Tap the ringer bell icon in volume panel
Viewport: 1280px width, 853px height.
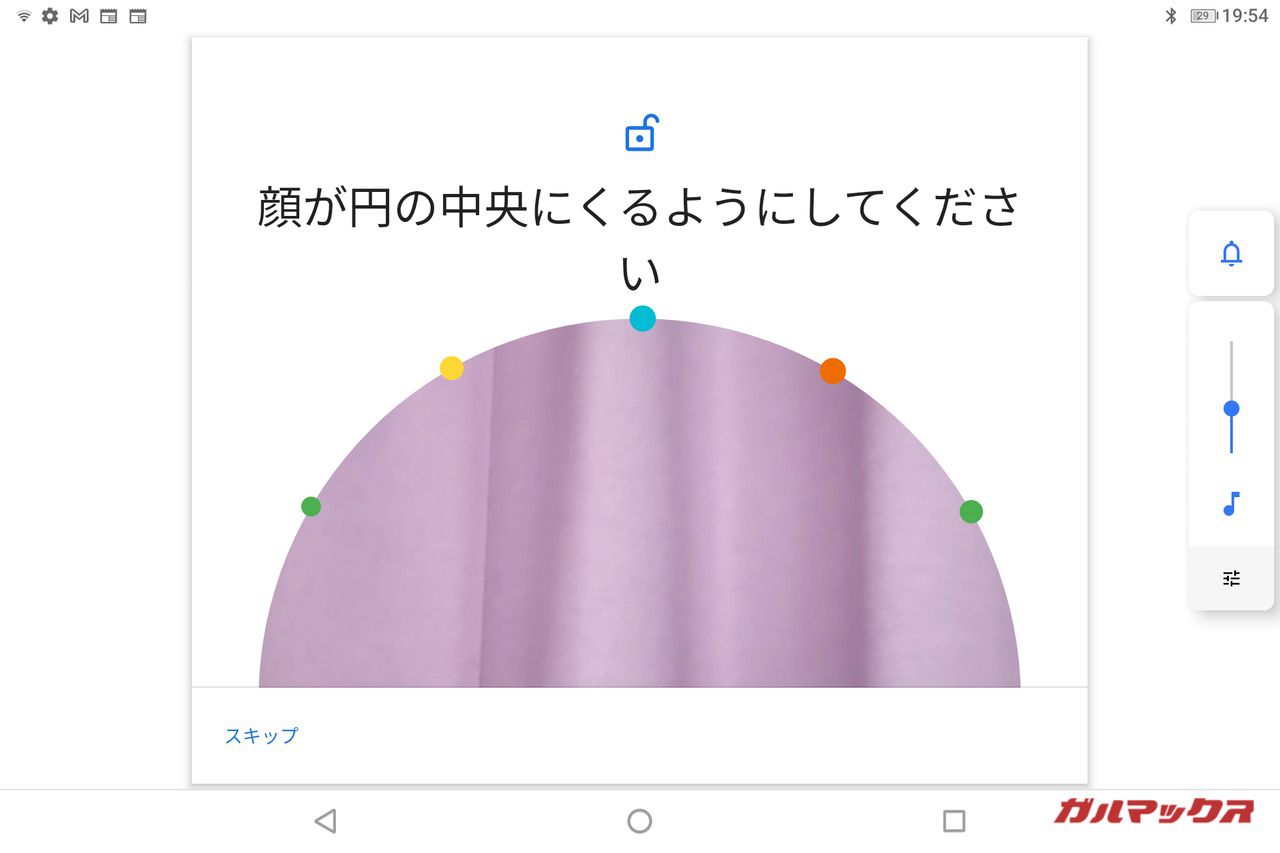point(1231,254)
